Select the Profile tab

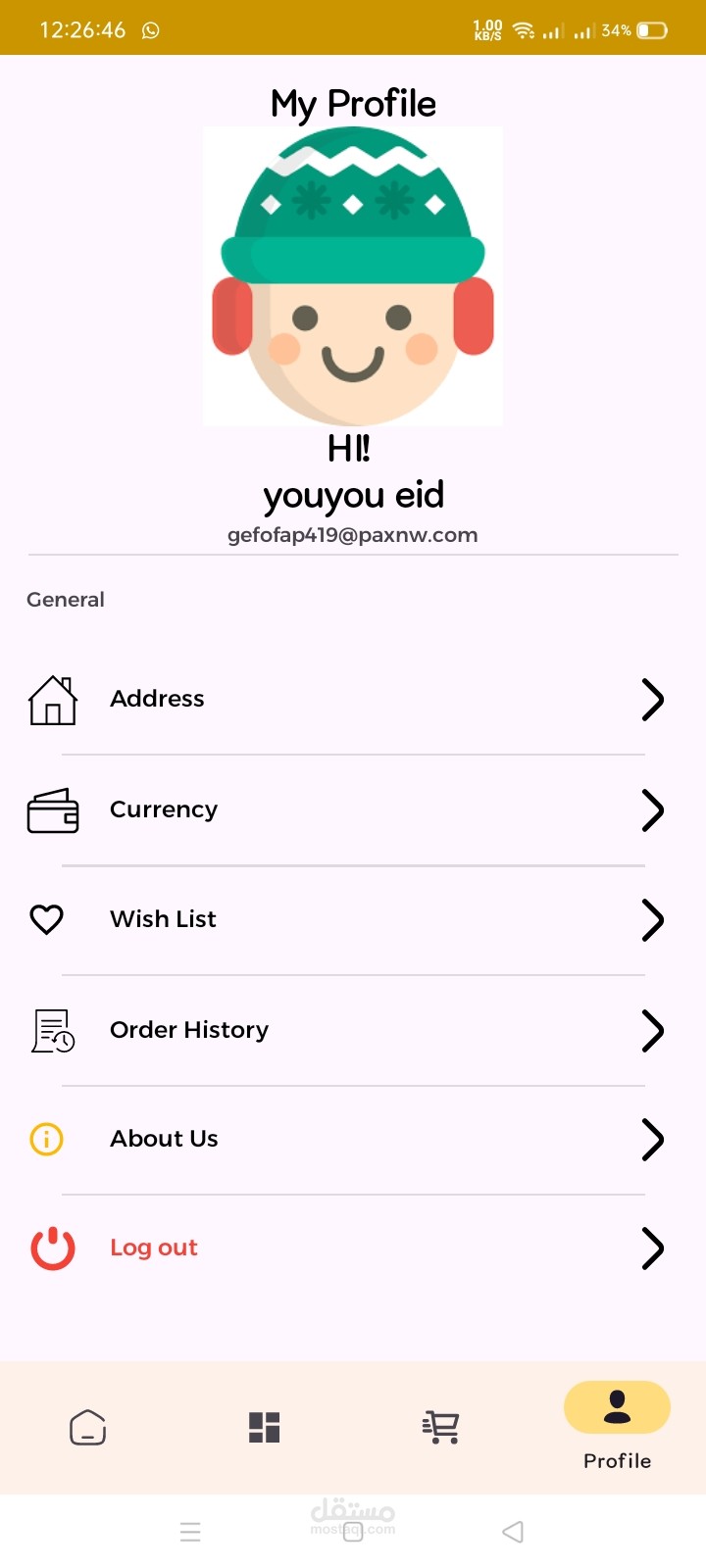point(617,1426)
